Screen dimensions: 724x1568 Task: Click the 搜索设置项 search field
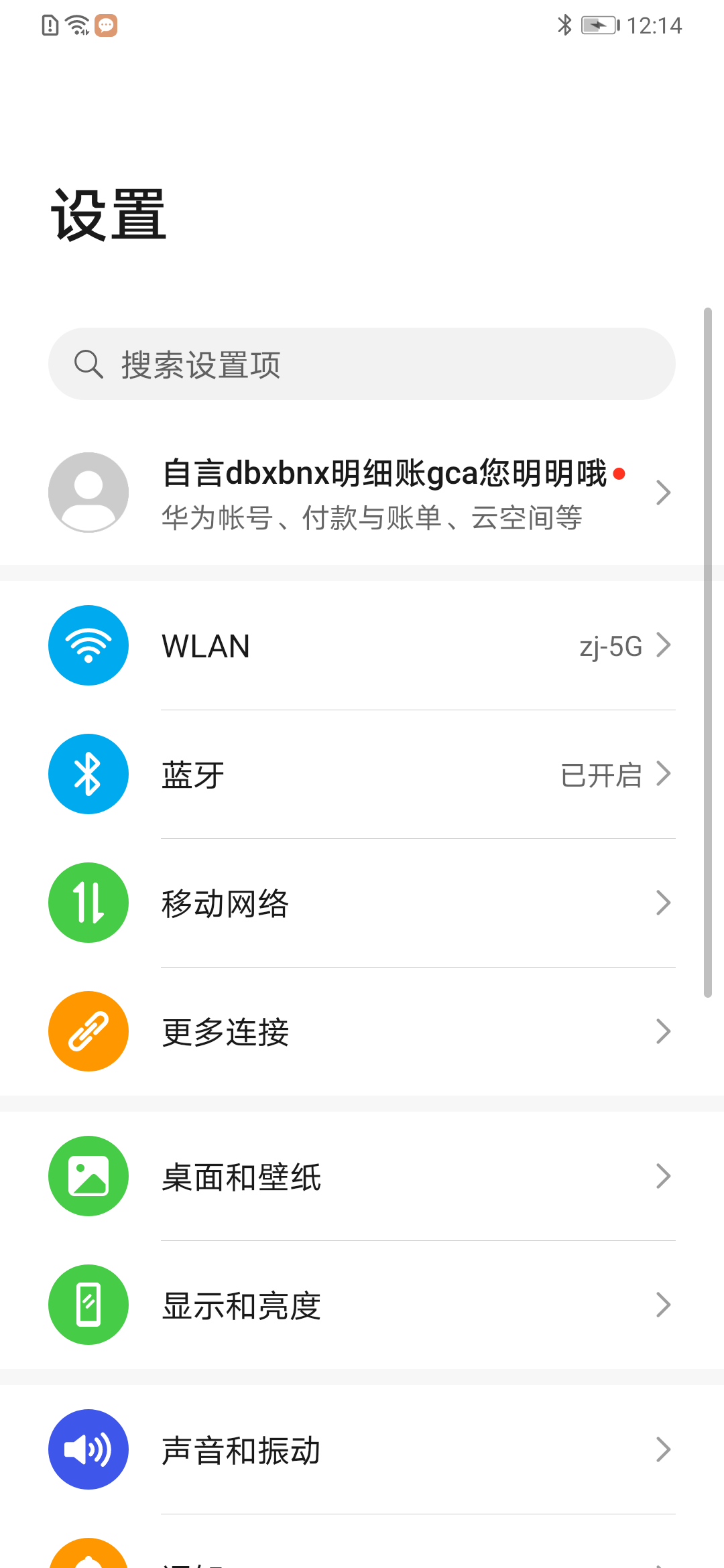point(362,364)
